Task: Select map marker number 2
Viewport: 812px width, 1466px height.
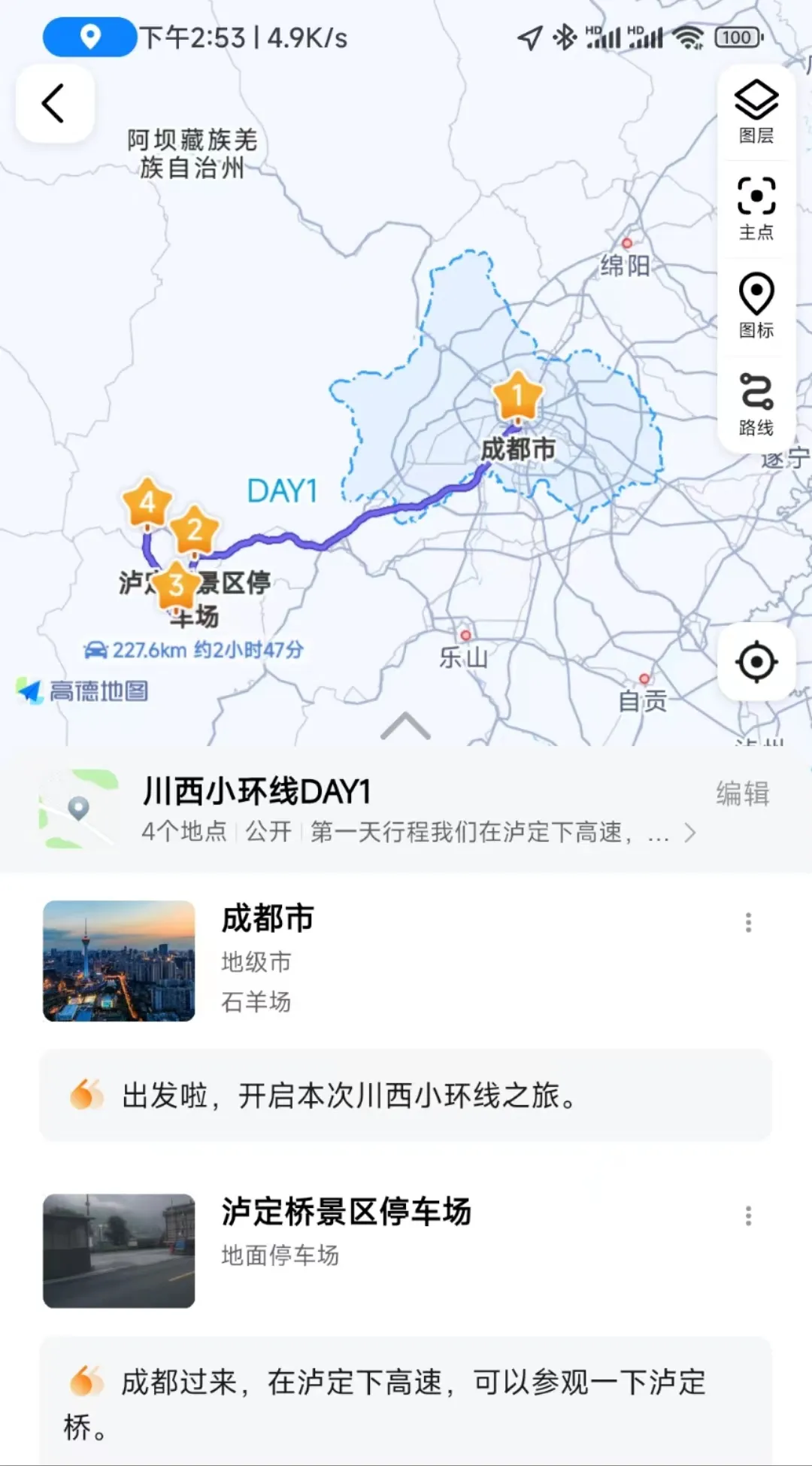Action: coord(195,530)
